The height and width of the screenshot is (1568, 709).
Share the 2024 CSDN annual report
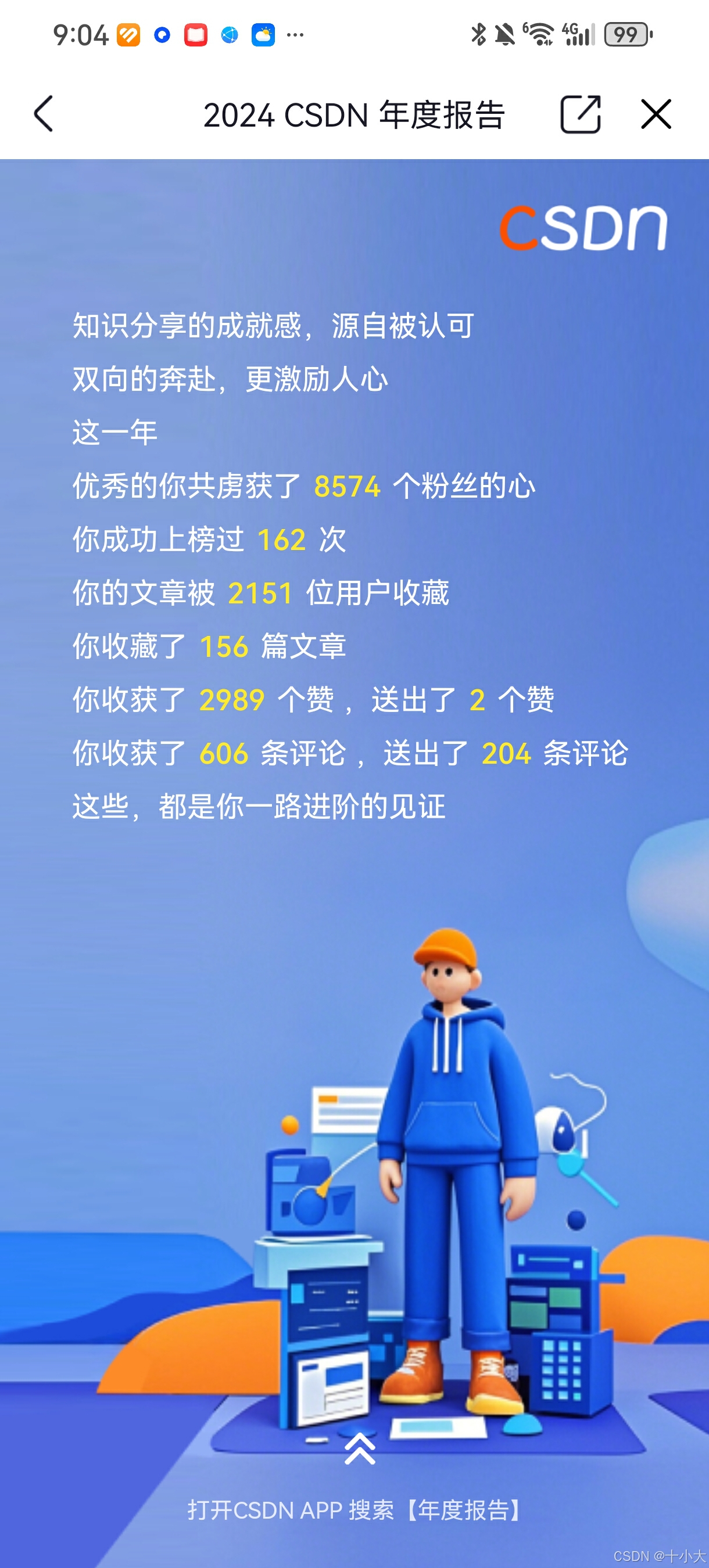pyautogui.click(x=579, y=114)
